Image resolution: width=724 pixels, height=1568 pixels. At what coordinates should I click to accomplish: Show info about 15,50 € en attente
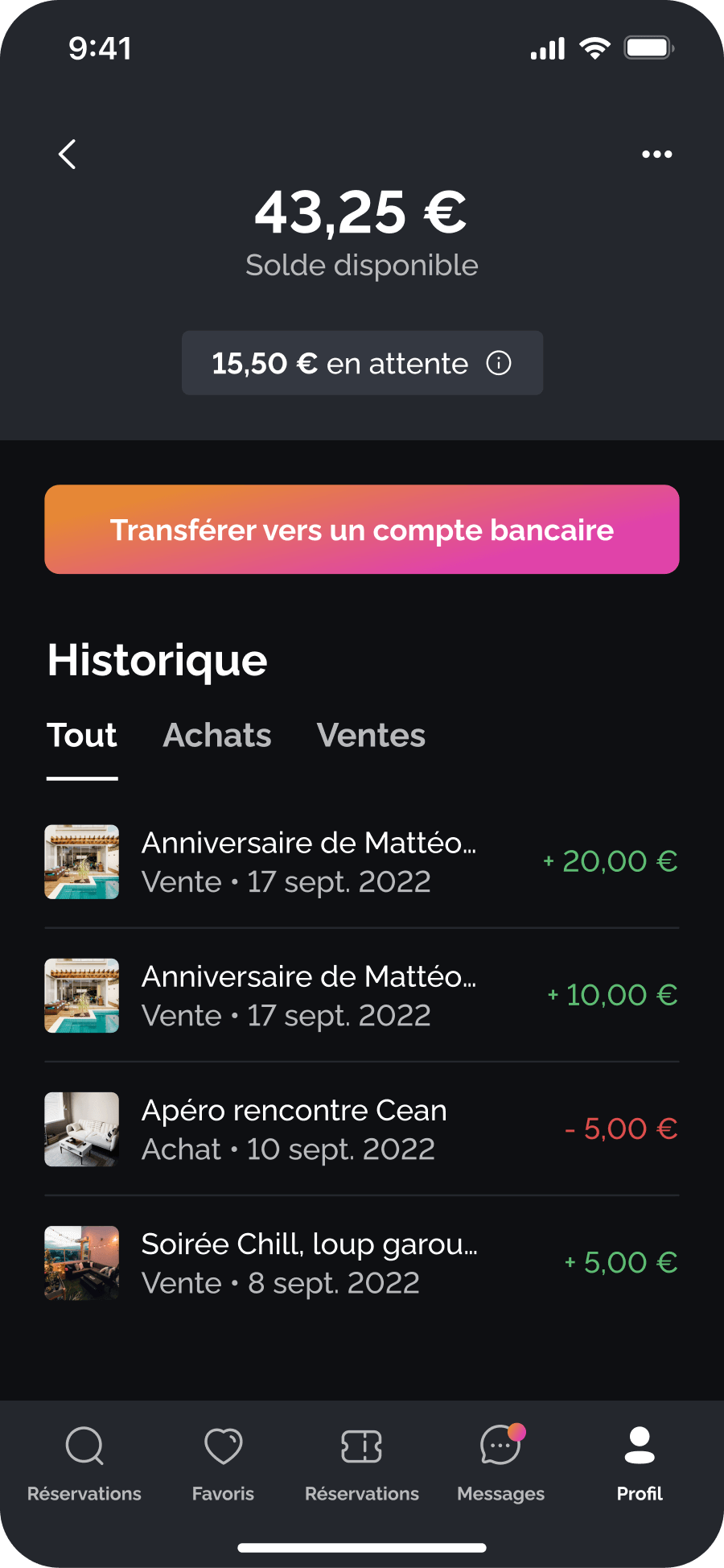499,363
